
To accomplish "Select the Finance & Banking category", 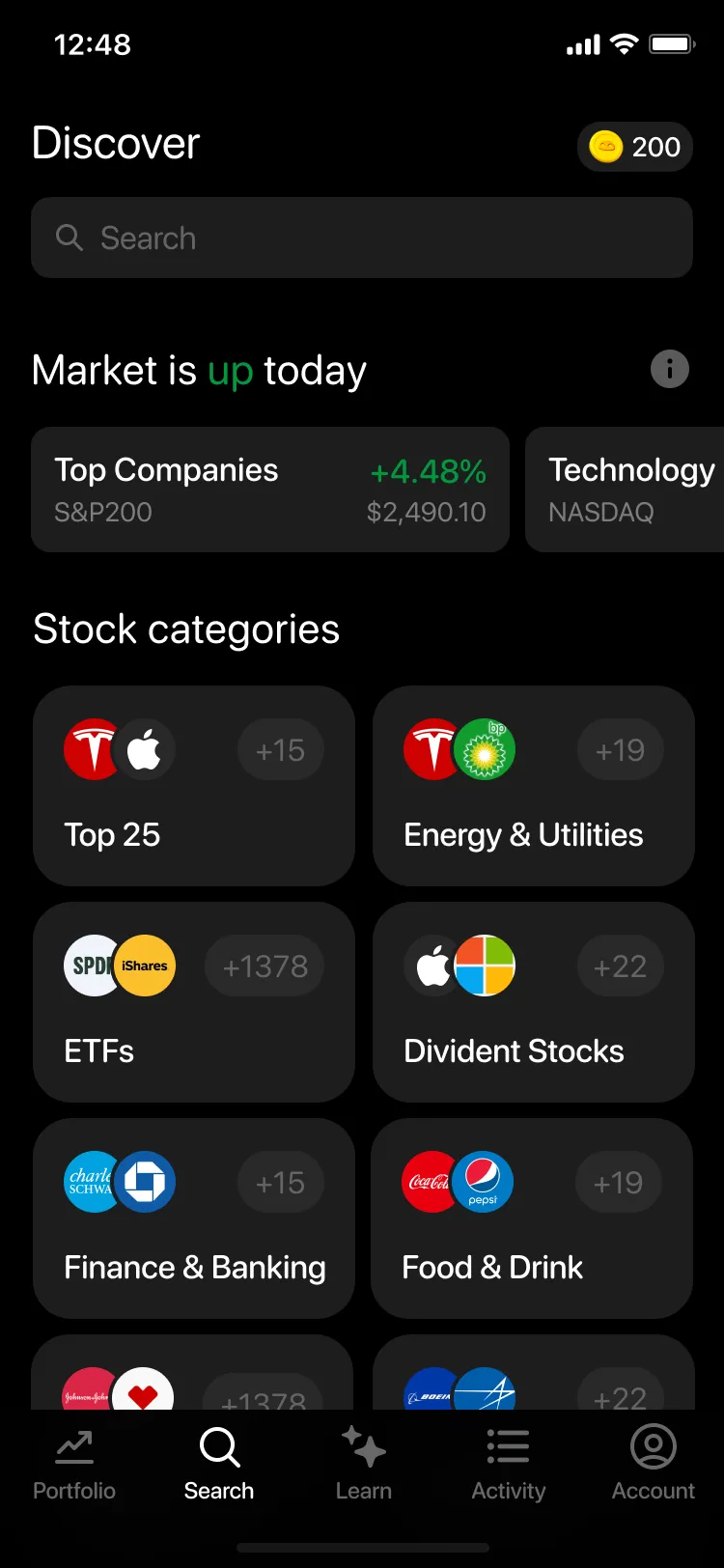I will tap(193, 1218).
